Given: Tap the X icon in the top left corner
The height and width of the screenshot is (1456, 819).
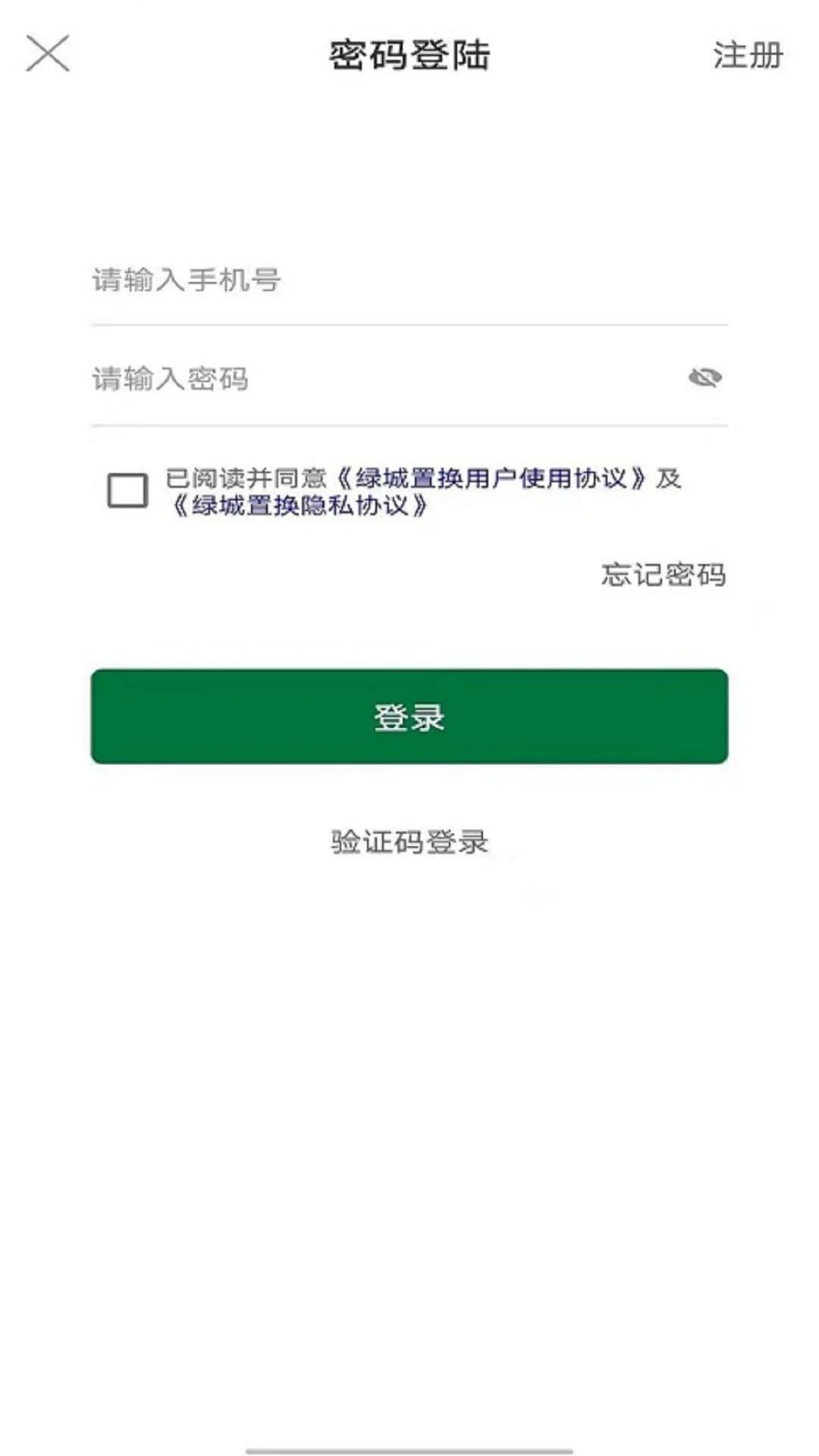Looking at the screenshot, I should 45,53.
